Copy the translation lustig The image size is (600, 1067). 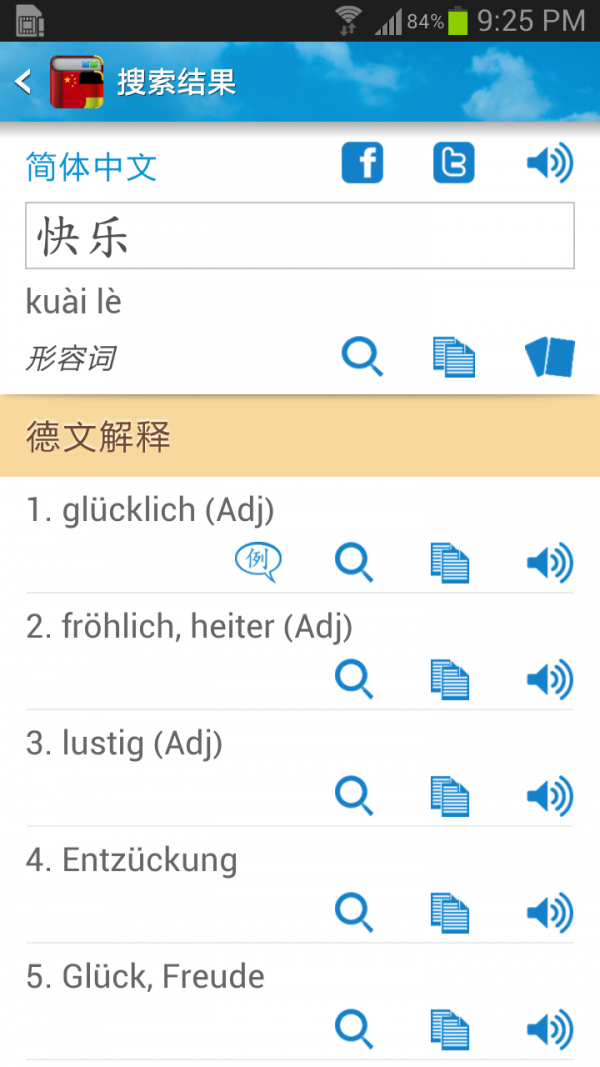(x=450, y=796)
